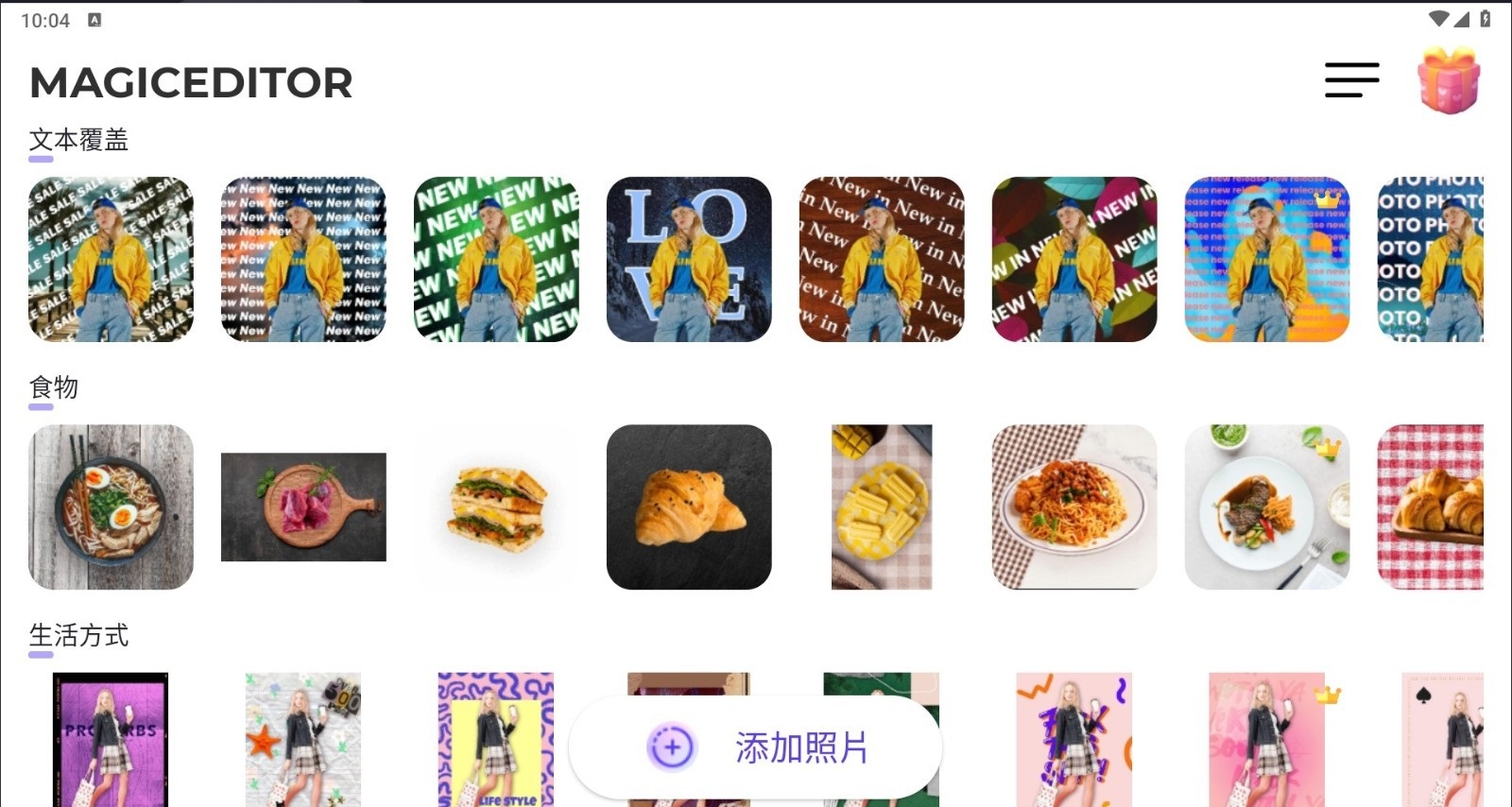The width and height of the screenshot is (1512, 807).
Task: Select the white-text dark New overlay template
Action: [303, 259]
